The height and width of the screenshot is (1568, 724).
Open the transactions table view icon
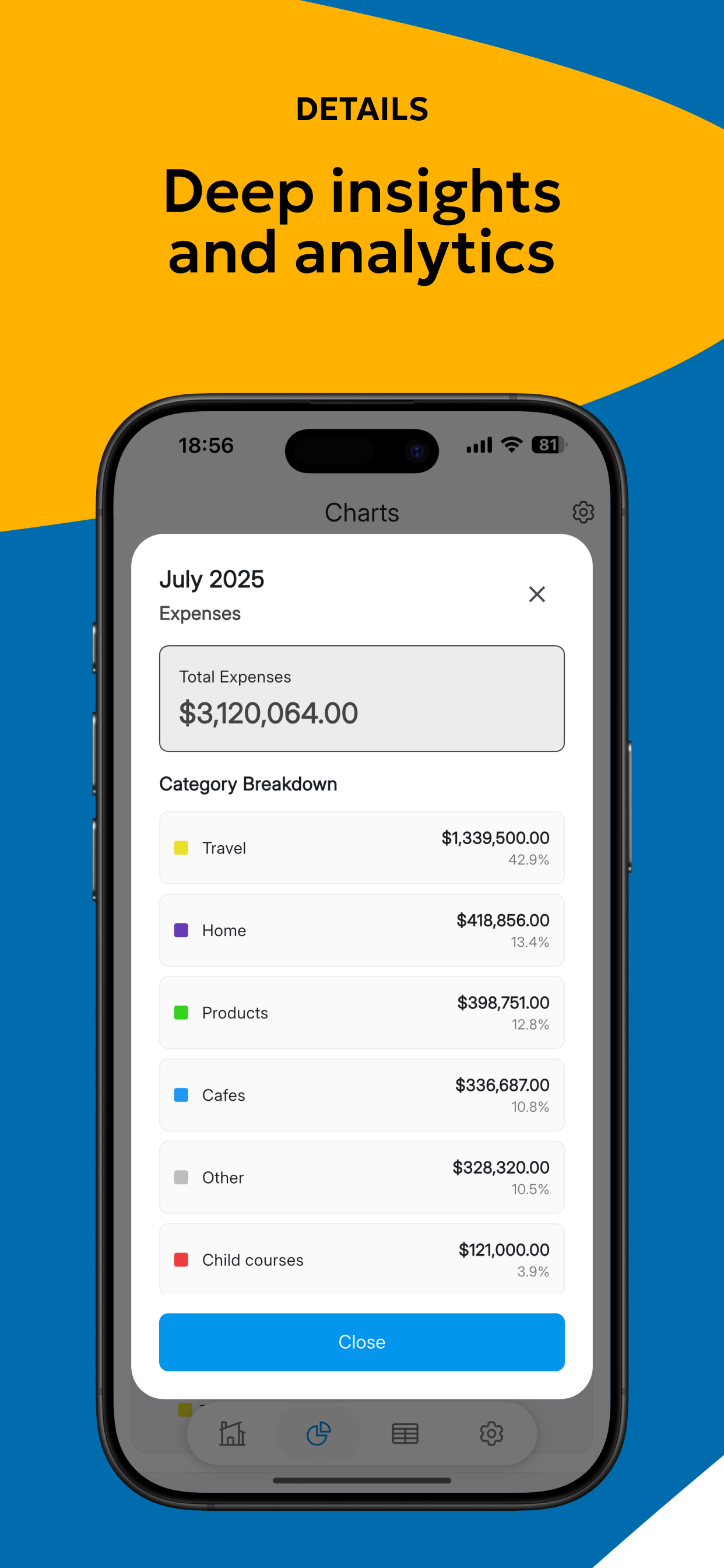tap(405, 1434)
